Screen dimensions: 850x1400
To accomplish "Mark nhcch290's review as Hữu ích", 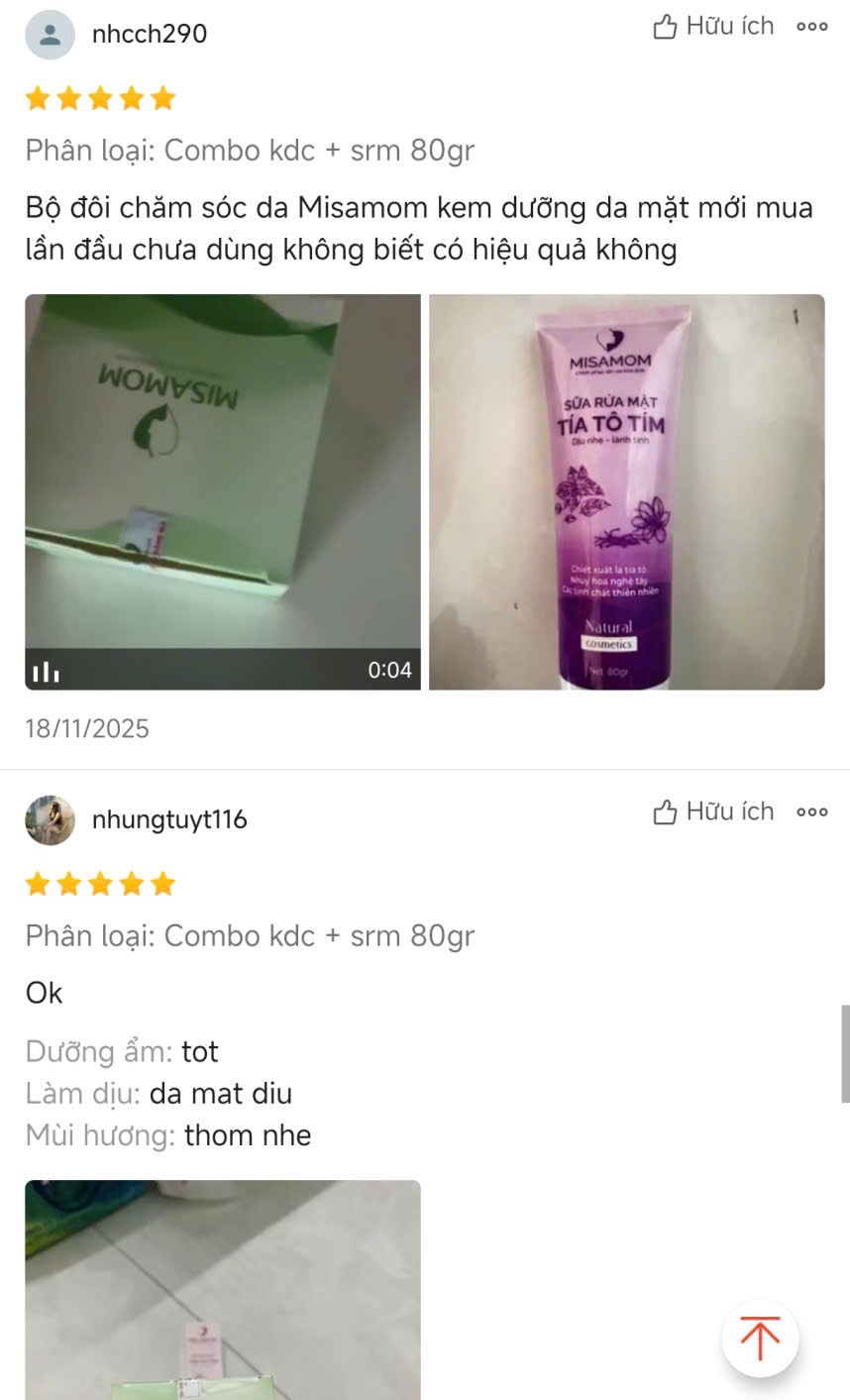I will click(713, 27).
